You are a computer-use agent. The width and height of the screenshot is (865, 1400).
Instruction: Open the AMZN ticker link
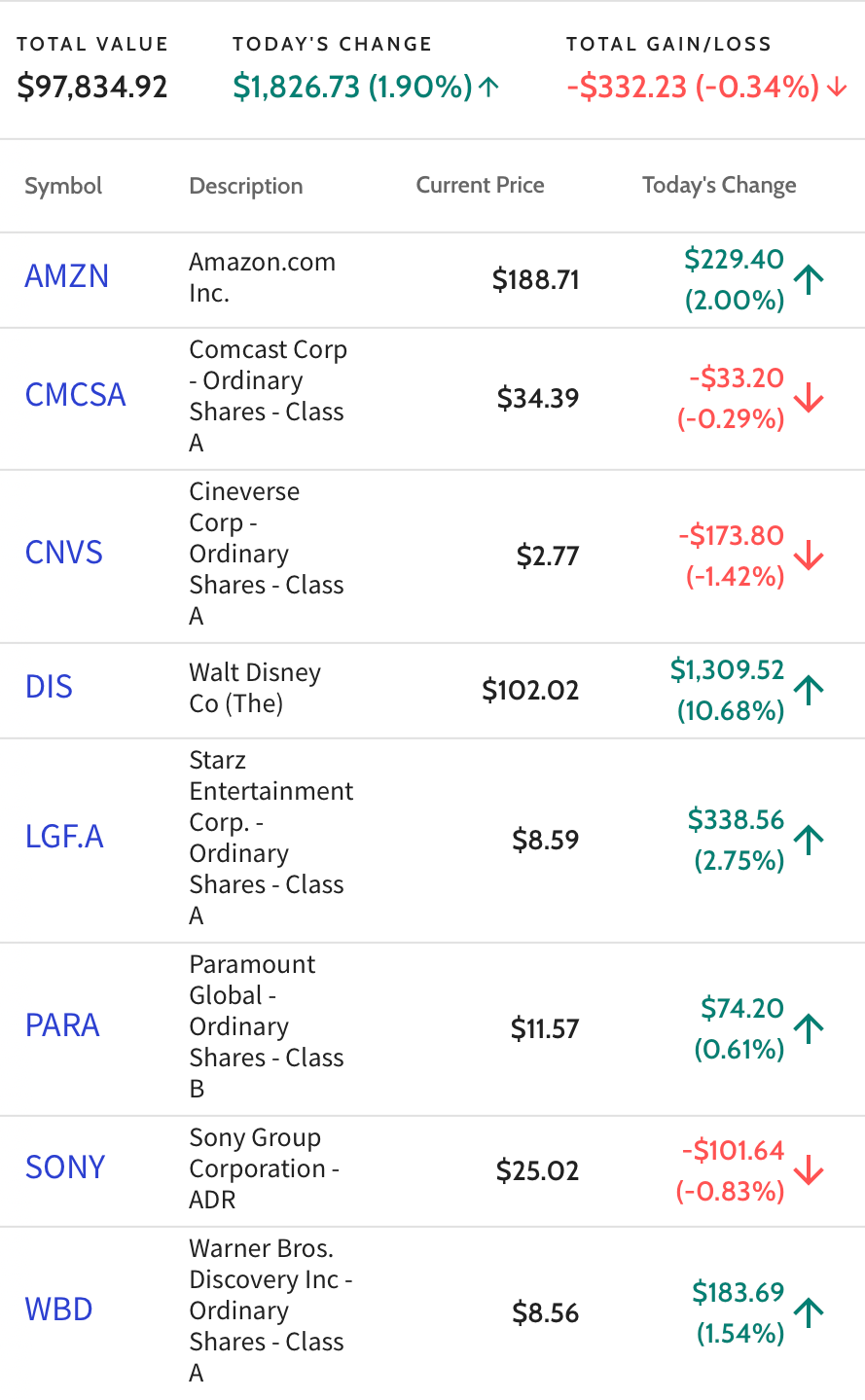[66, 277]
